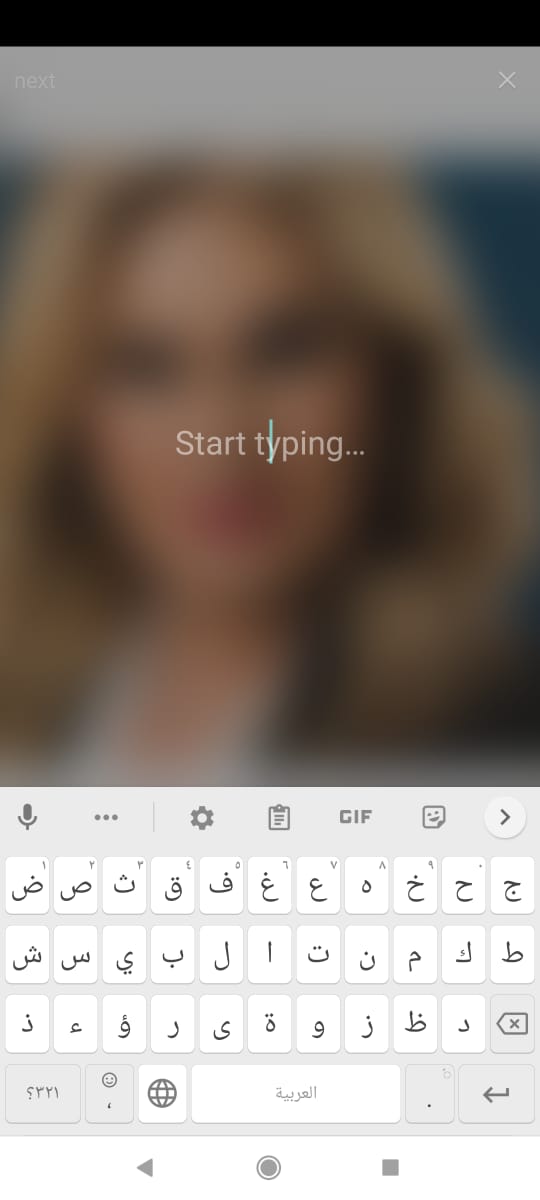Go back with system back button
Viewport: 540px width, 1200px height.
point(145,1167)
